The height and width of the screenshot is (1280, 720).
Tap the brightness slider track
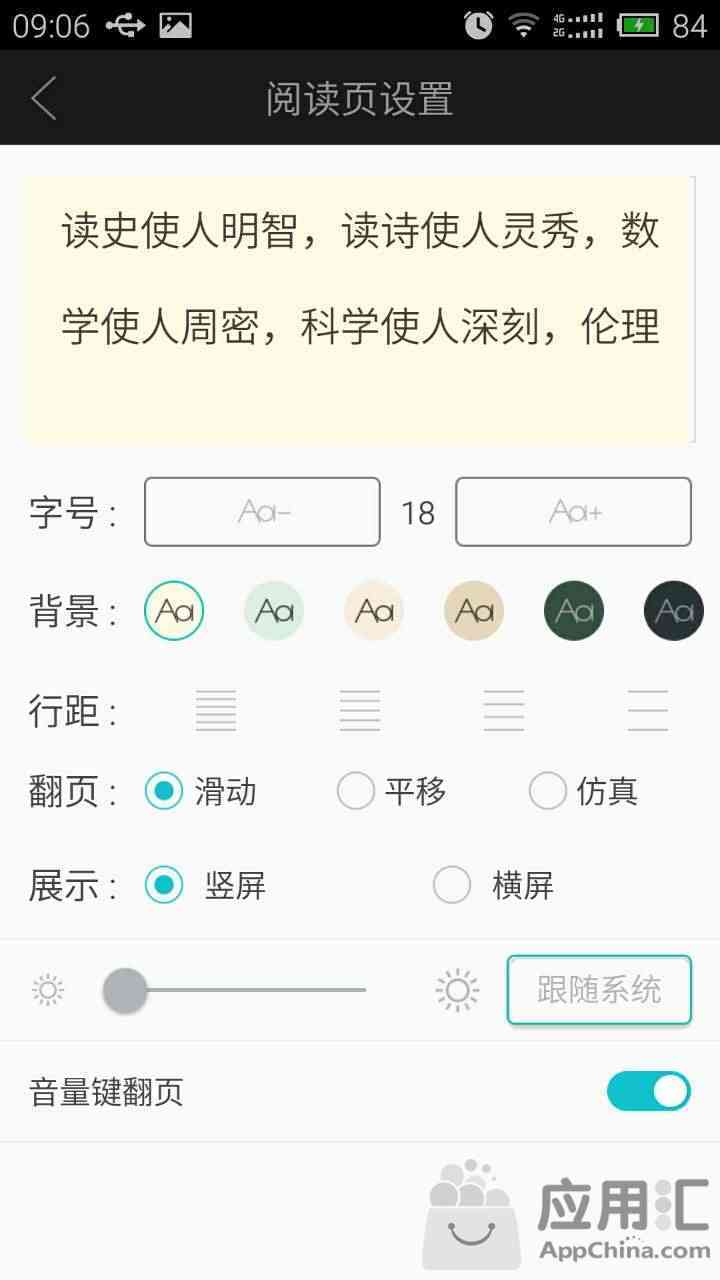[236, 990]
